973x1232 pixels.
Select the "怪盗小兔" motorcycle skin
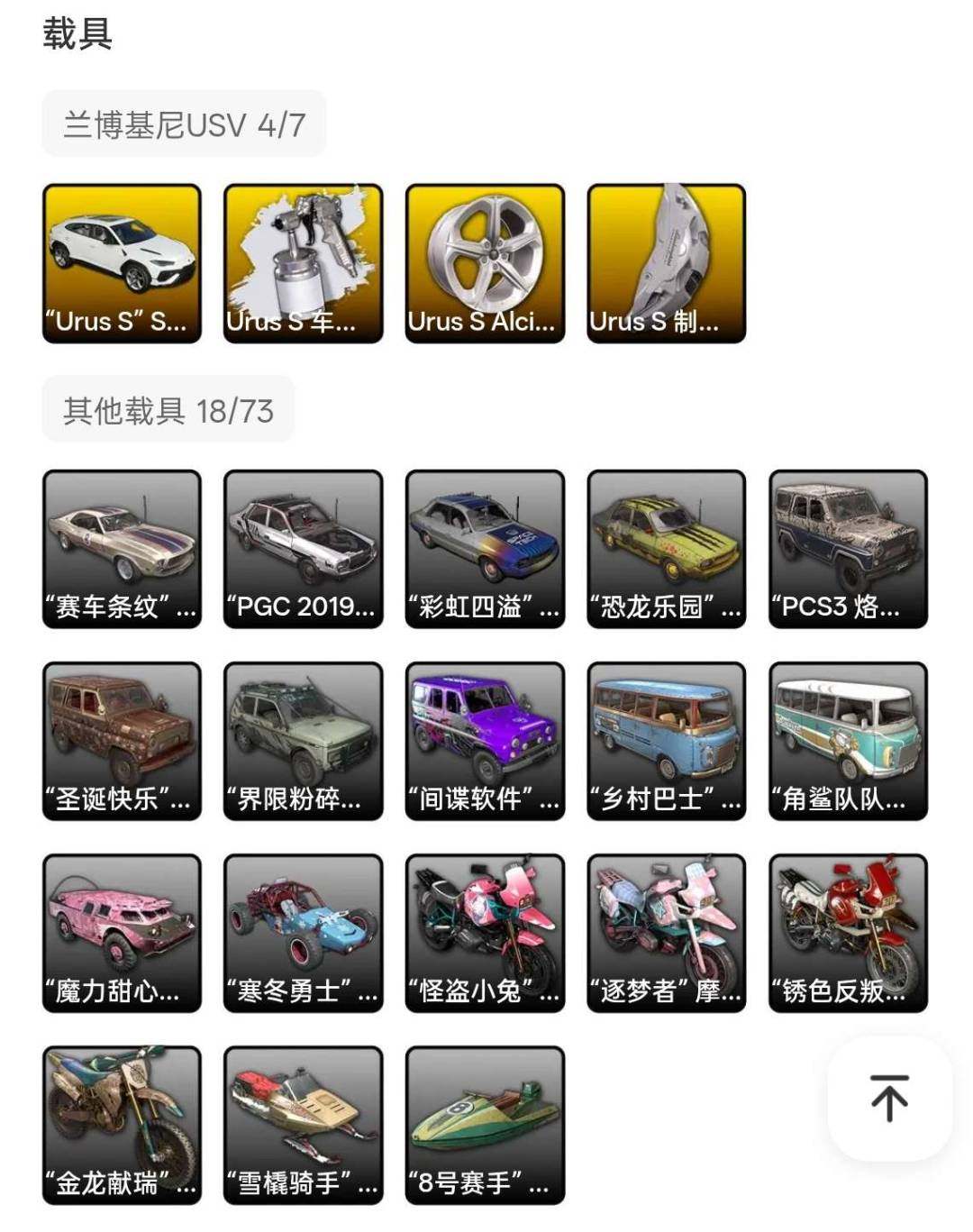coord(486,933)
